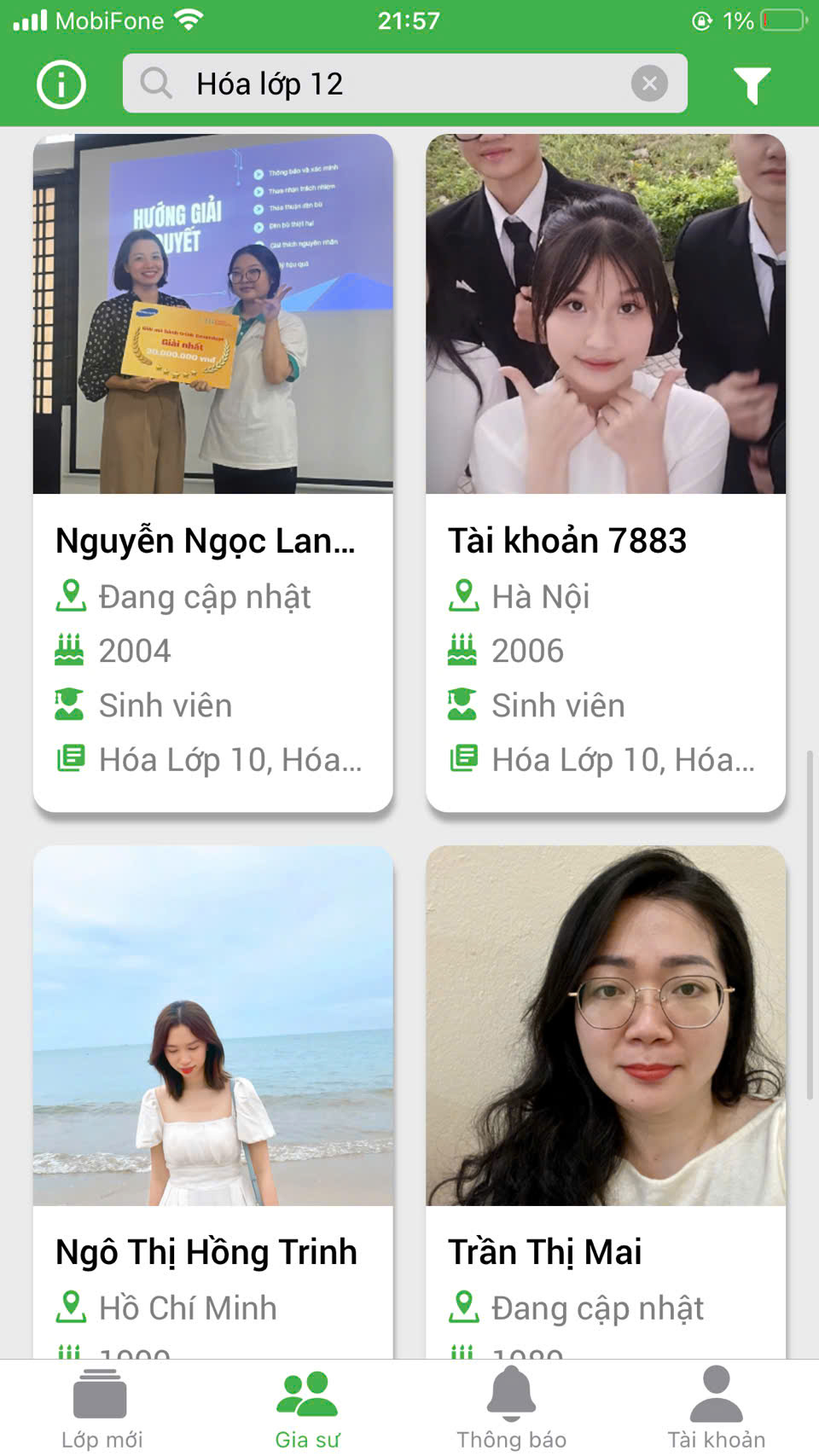Clear the search text
The height and width of the screenshot is (1456, 819).
click(x=649, y=84)
